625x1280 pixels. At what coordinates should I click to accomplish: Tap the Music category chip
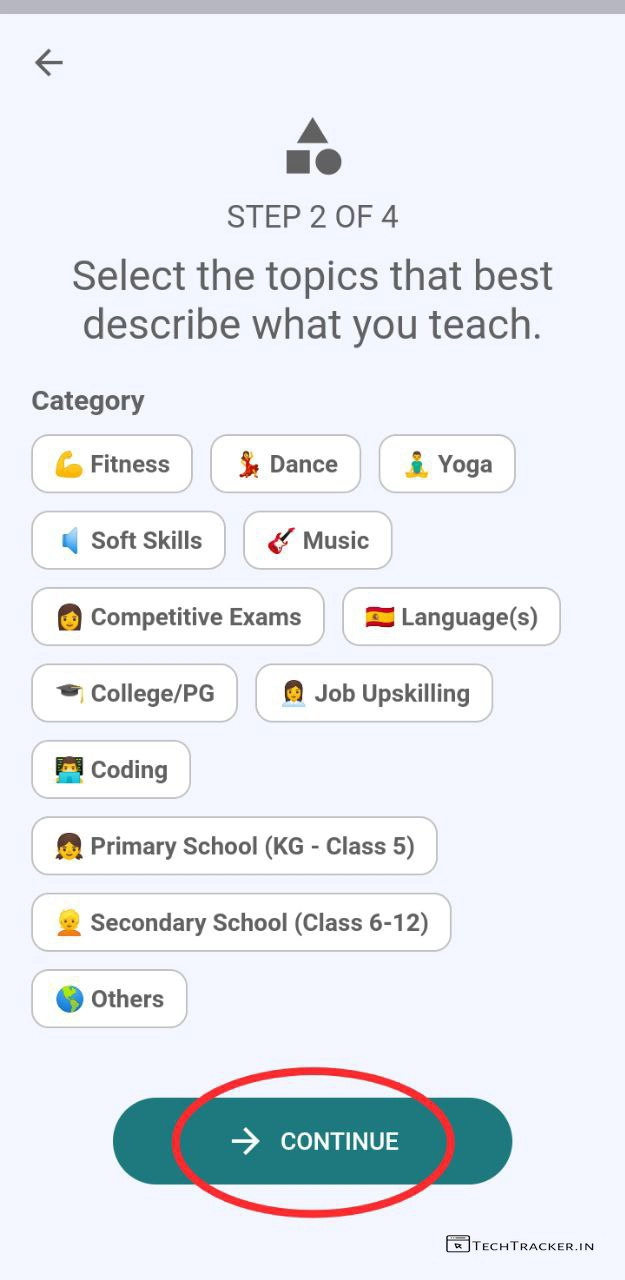[x=317, y=541]
